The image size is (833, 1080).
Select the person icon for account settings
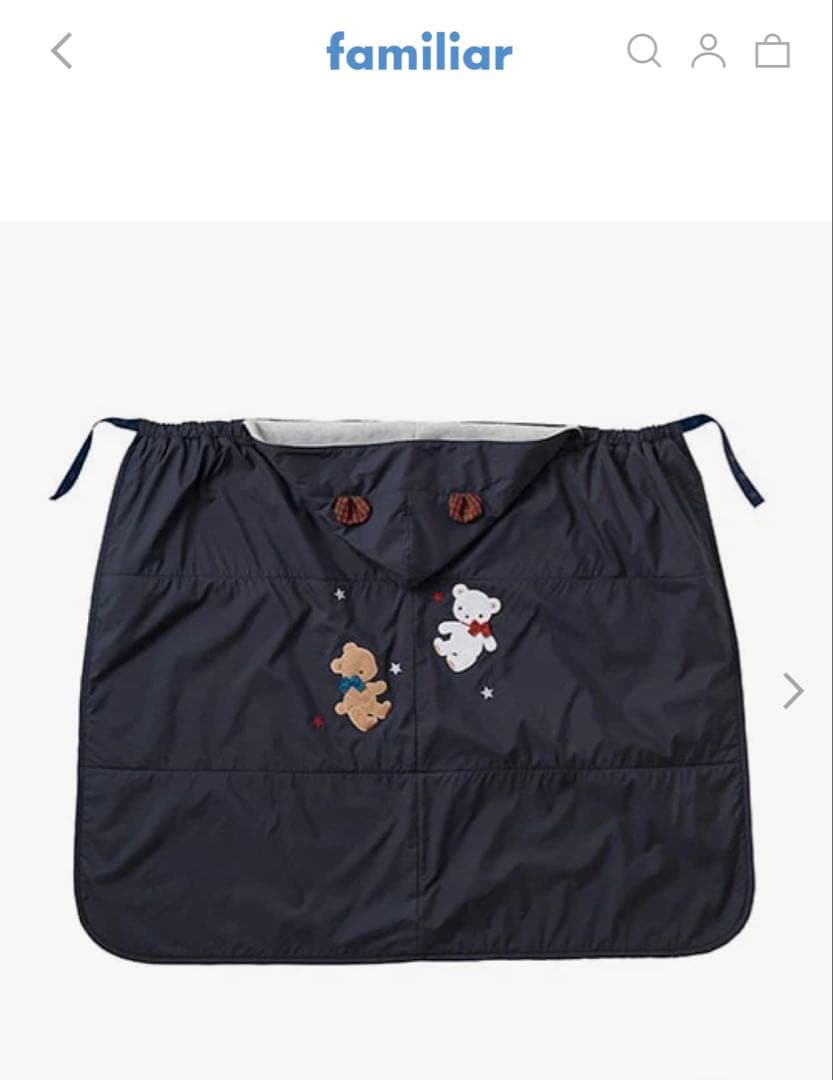[x=707, y=49]
